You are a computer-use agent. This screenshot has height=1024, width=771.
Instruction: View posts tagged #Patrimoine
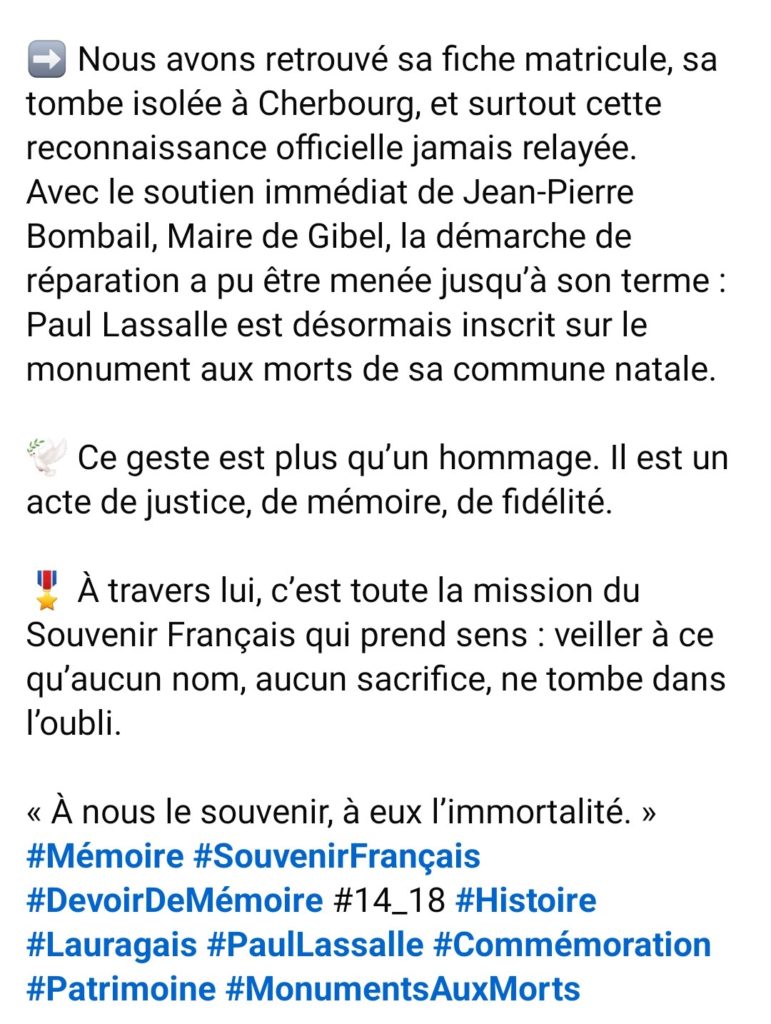(x=120, y=989)
